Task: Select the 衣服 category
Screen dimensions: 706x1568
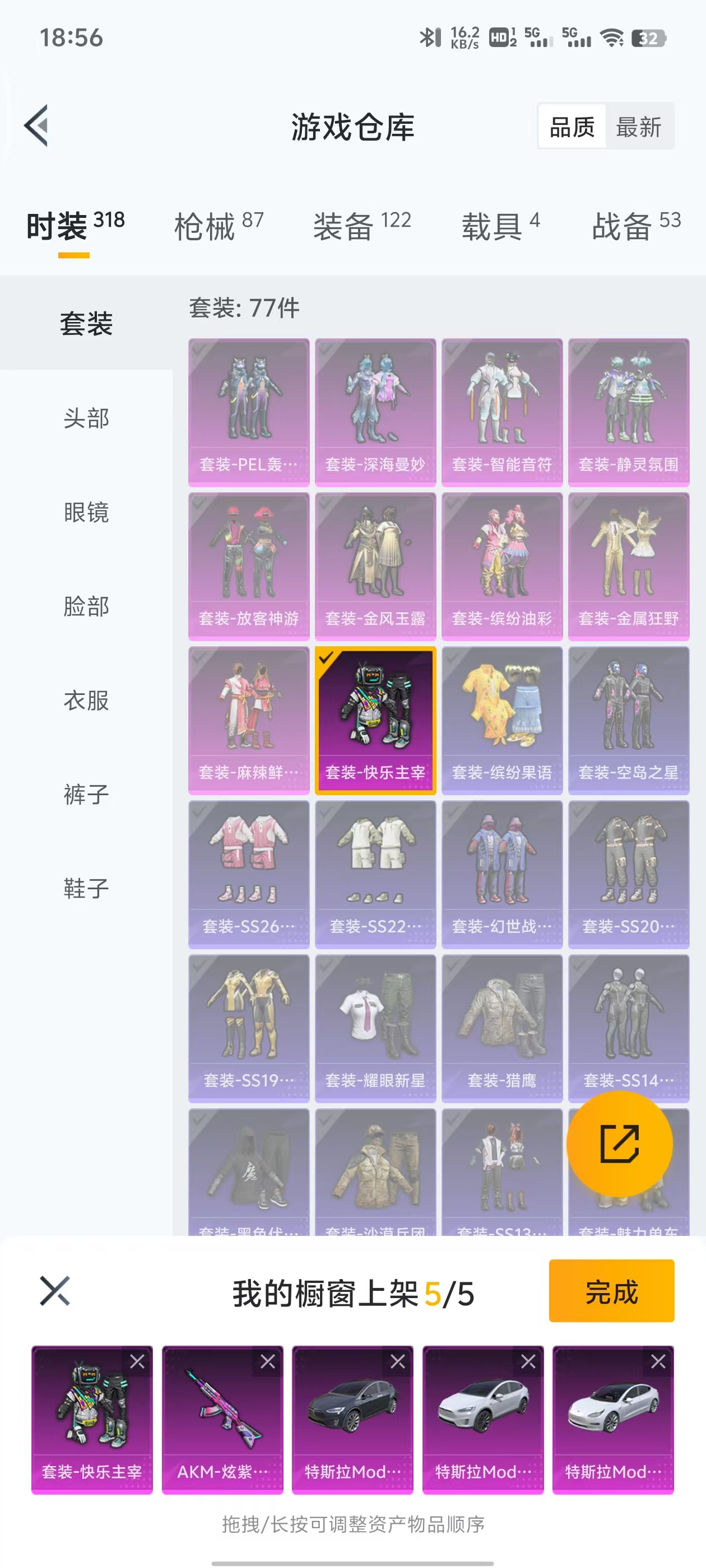Action: pyautogui.click(x=86, y=701)
